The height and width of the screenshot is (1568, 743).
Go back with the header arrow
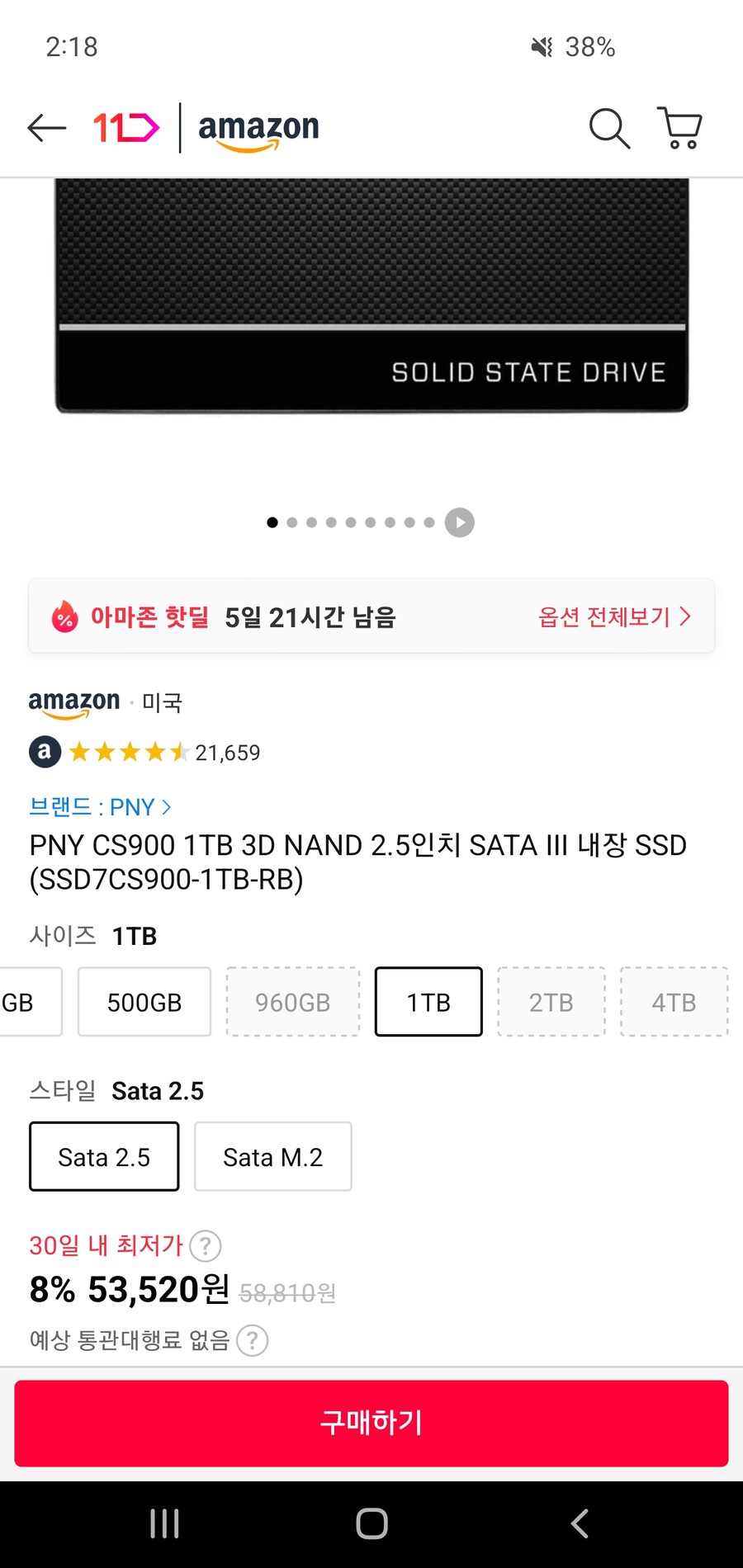[46, 128]
